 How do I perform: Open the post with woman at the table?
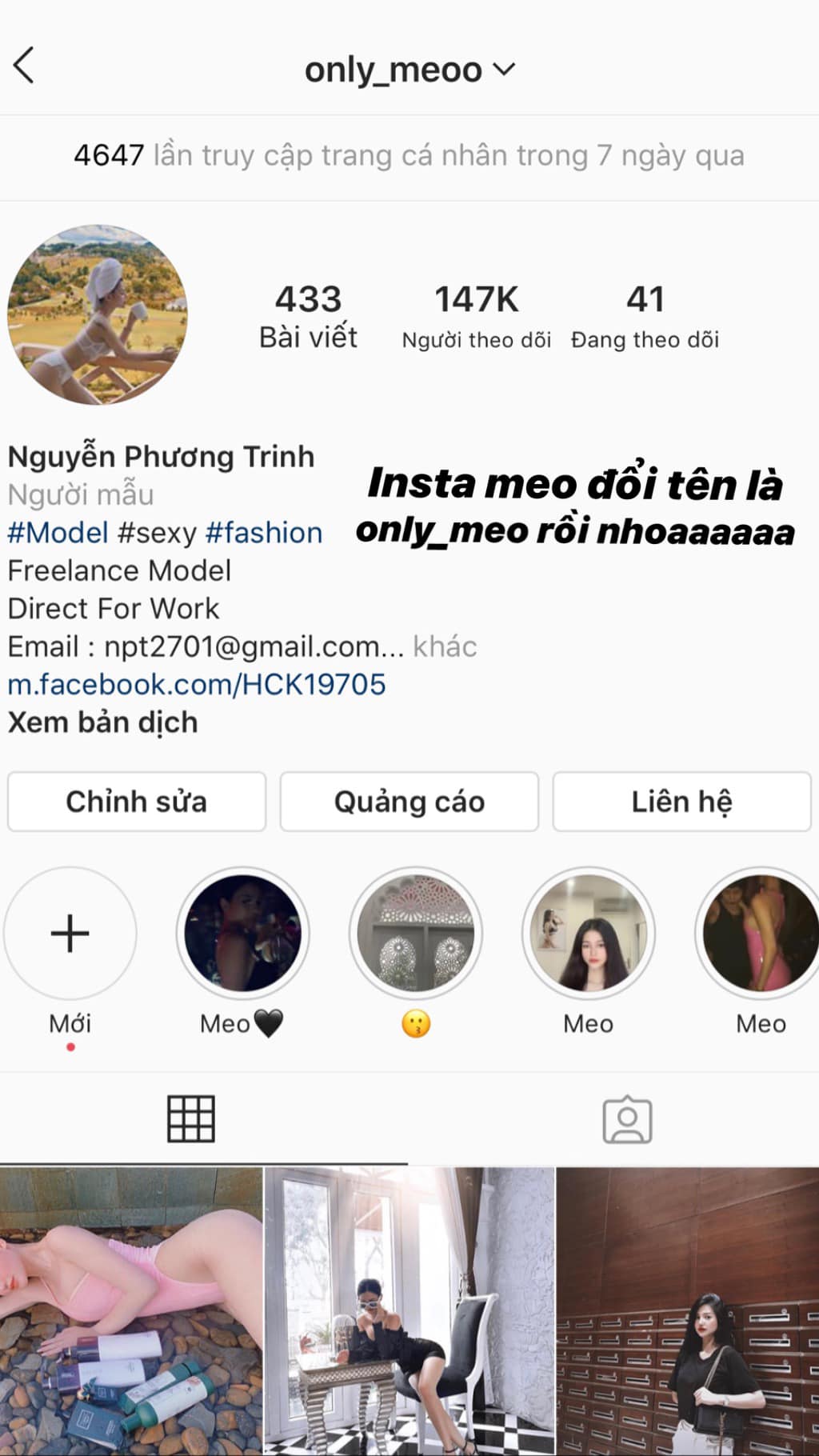click(409, 1310)
